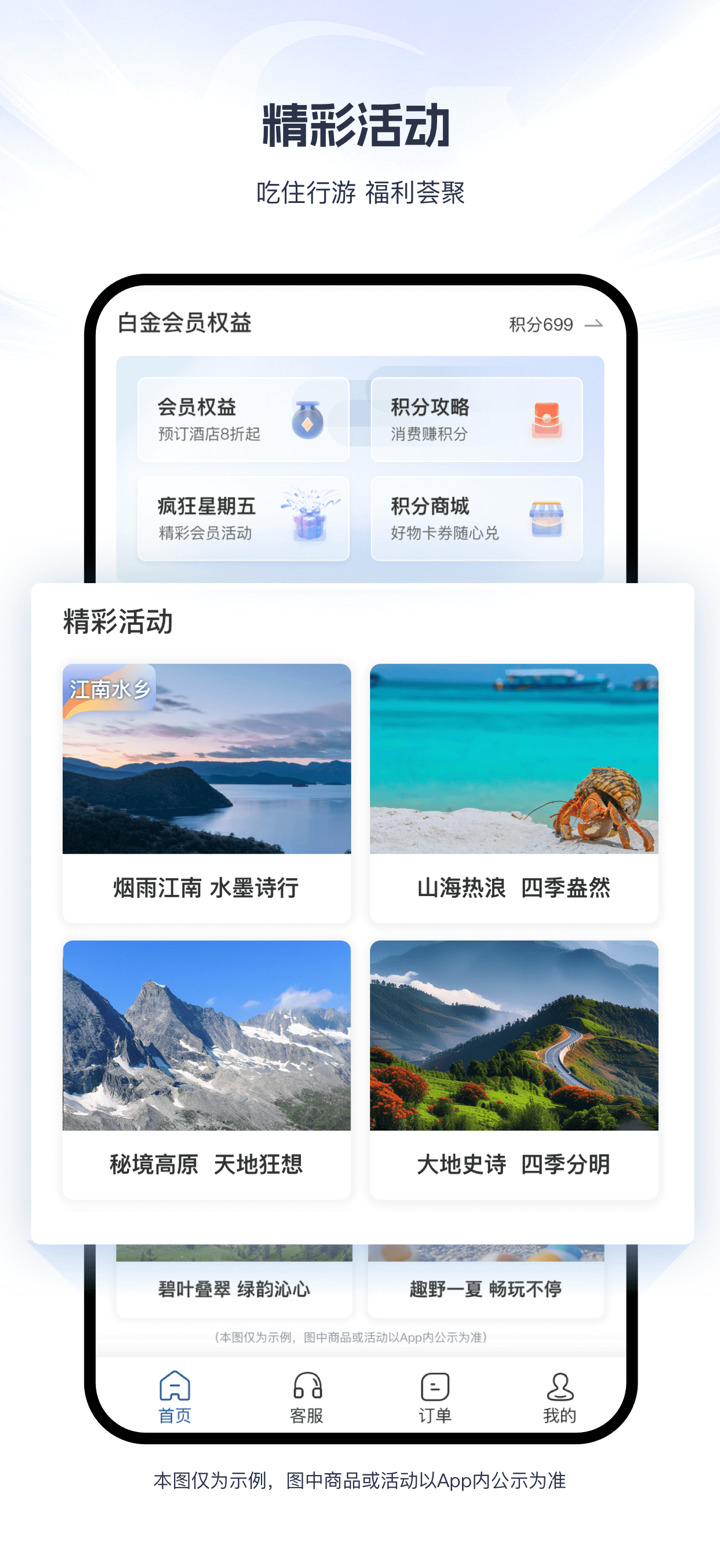Tap the 订单 orders icon
This screenshot has width=720, height=1558.
pyautogui.click(x=434, y=1386)
